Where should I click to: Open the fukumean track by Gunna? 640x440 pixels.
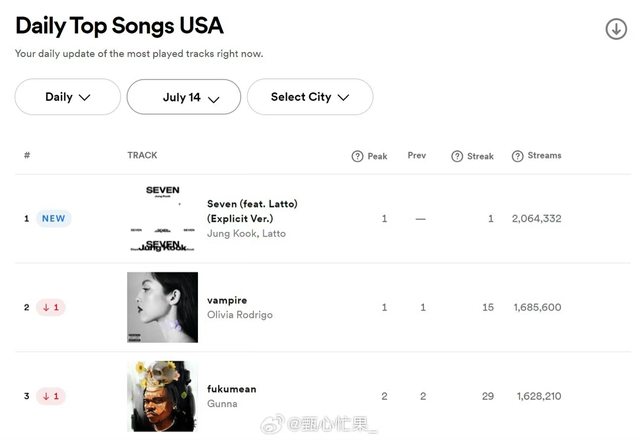229,390
